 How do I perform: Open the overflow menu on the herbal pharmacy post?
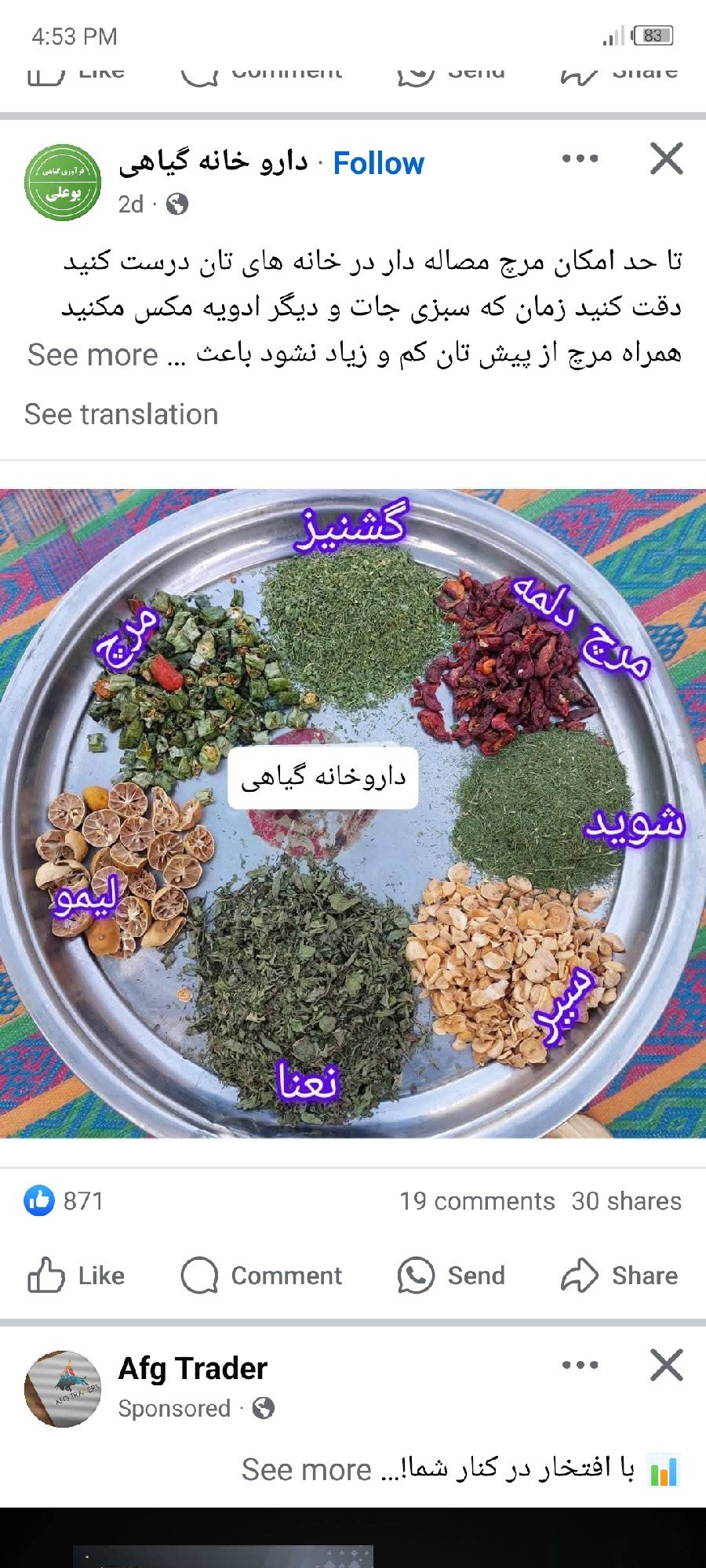[580, 159]
